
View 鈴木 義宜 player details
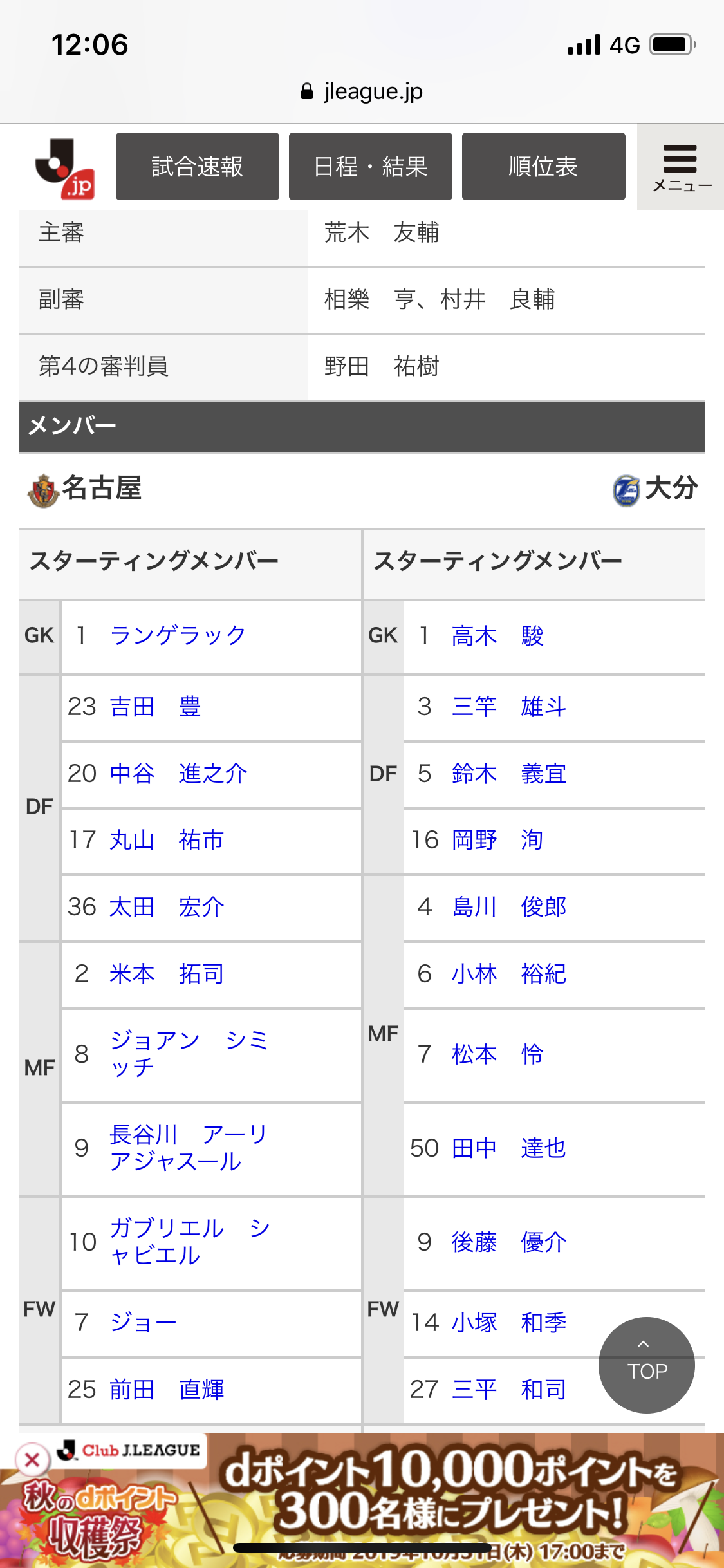point(508,774)
